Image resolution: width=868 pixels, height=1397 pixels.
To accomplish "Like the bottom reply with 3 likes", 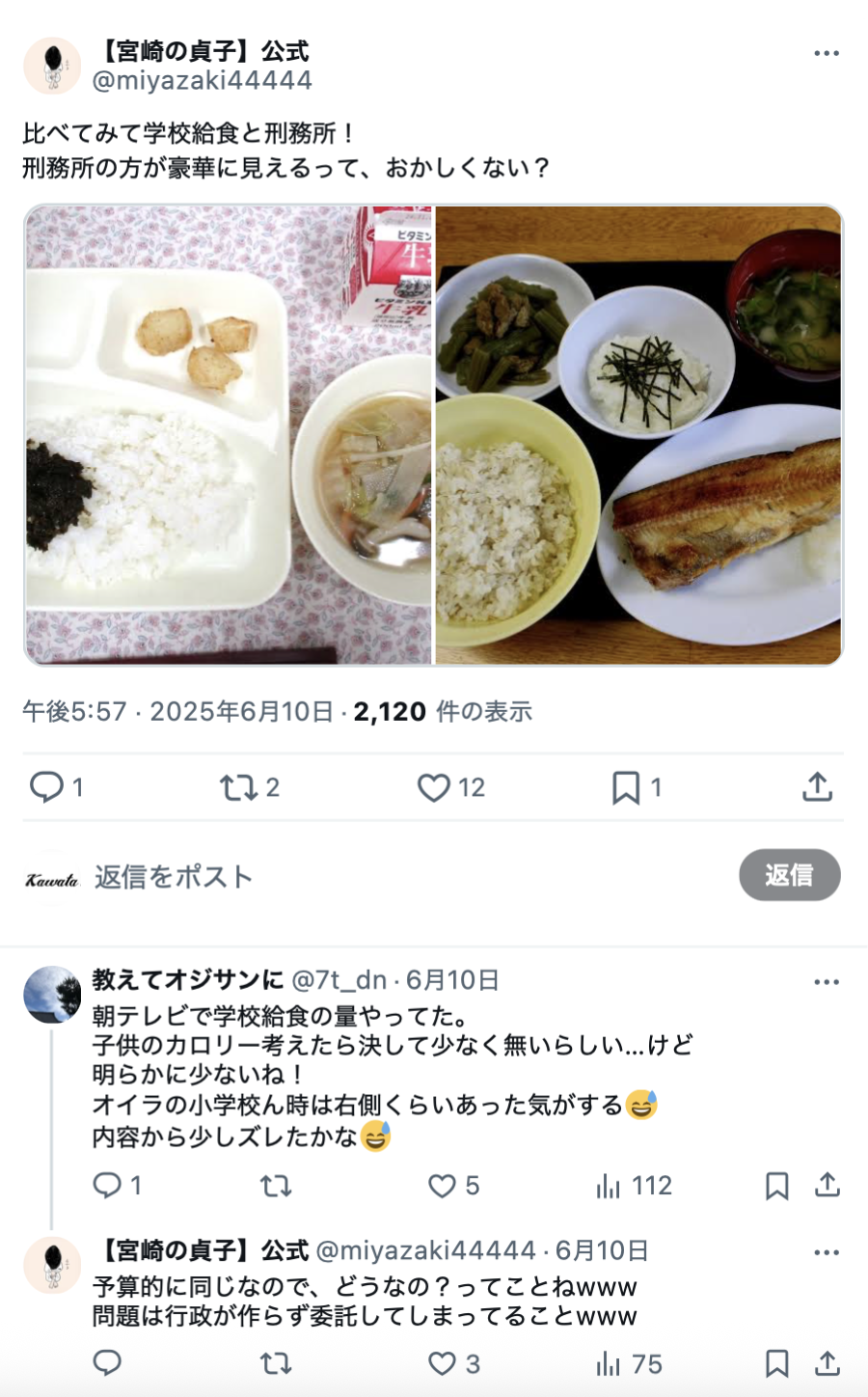I will click(x=442, y=1363).
